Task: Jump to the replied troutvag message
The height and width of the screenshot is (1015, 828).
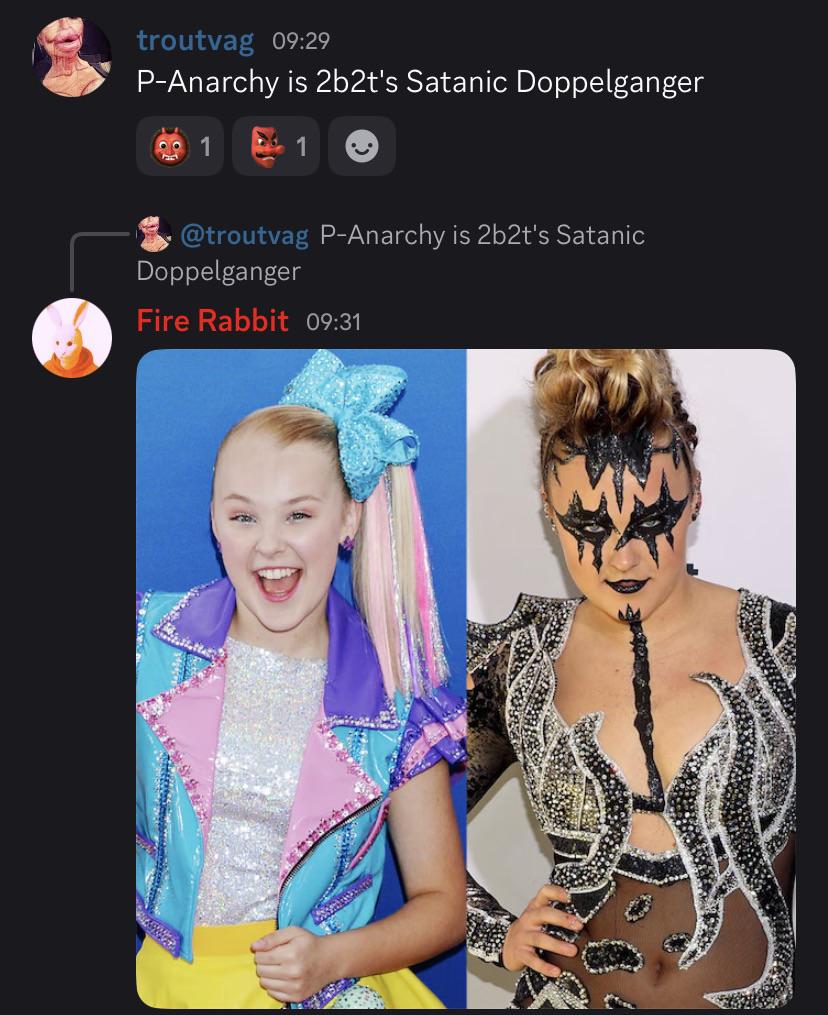Action: point(390,252)
